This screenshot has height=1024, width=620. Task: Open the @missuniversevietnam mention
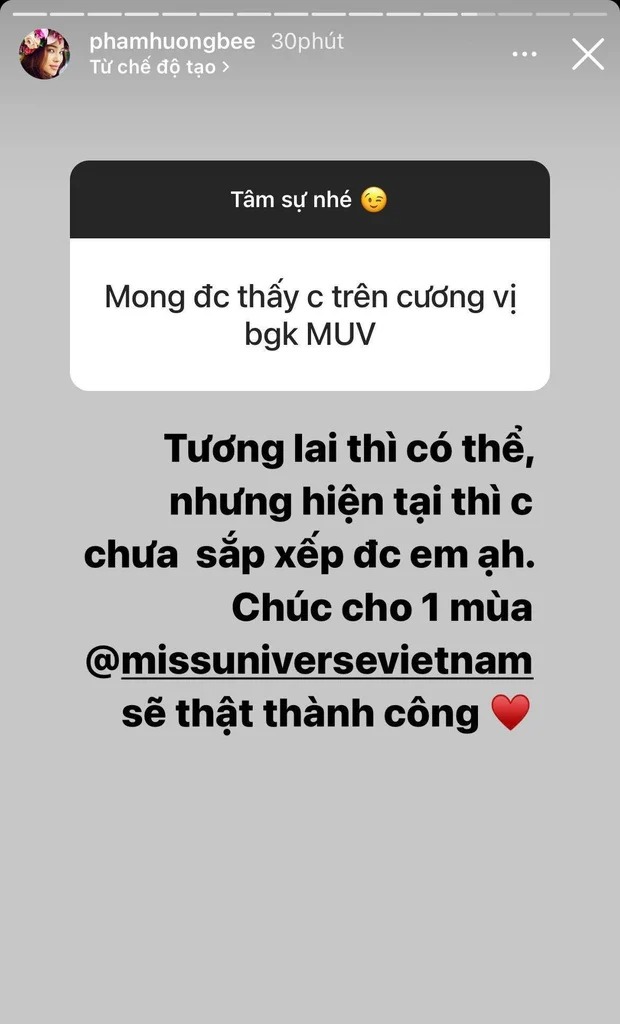[x=309, y=663]
